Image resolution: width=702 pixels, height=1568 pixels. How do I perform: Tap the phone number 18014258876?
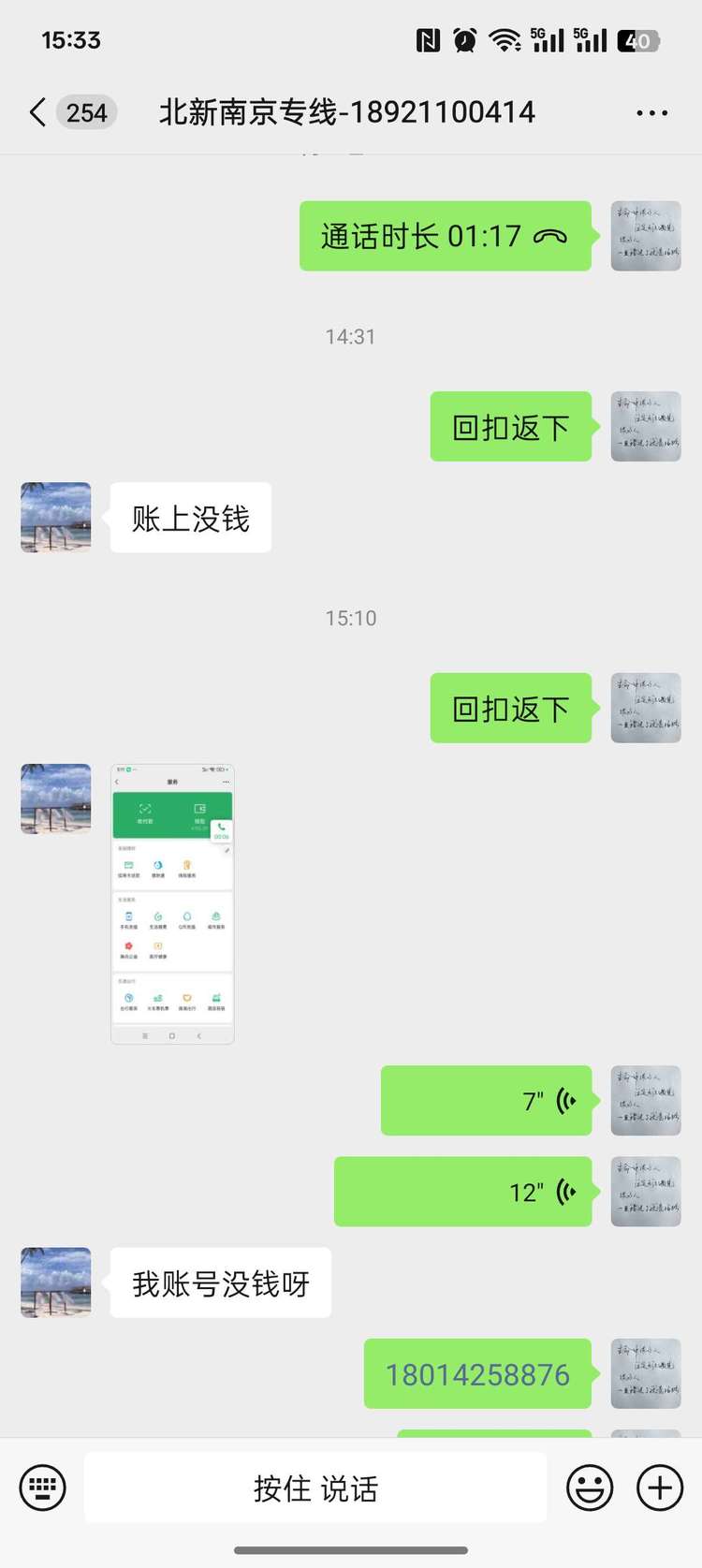(x=477, y=1374)
